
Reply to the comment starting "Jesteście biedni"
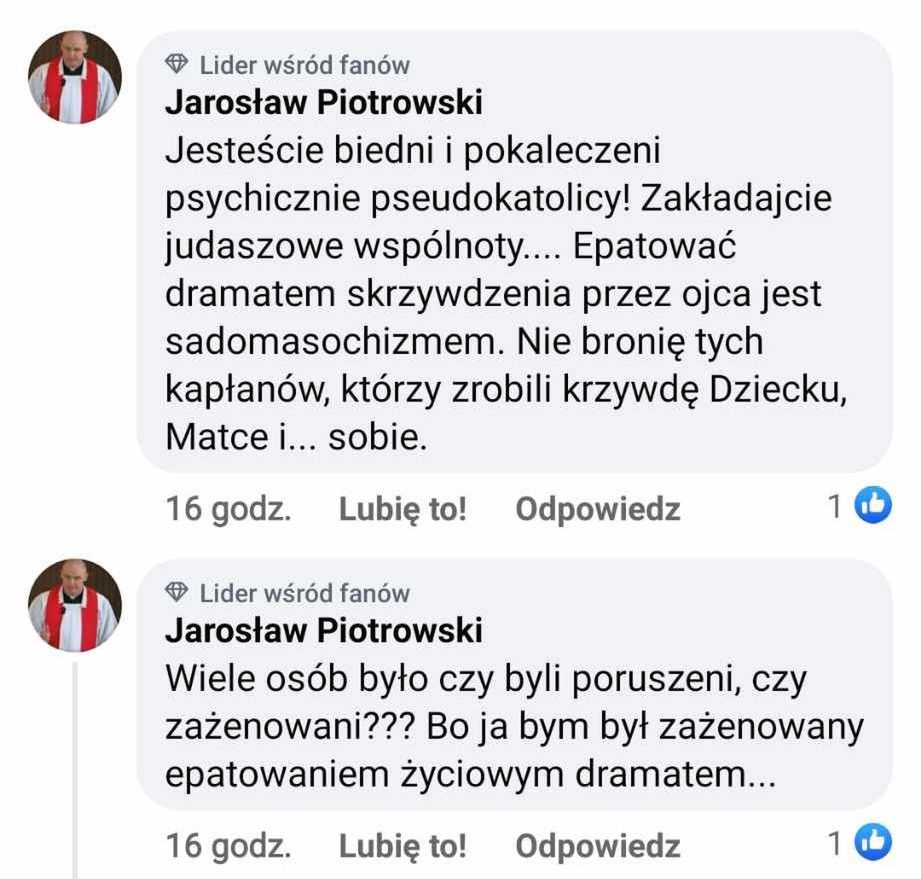597,509
